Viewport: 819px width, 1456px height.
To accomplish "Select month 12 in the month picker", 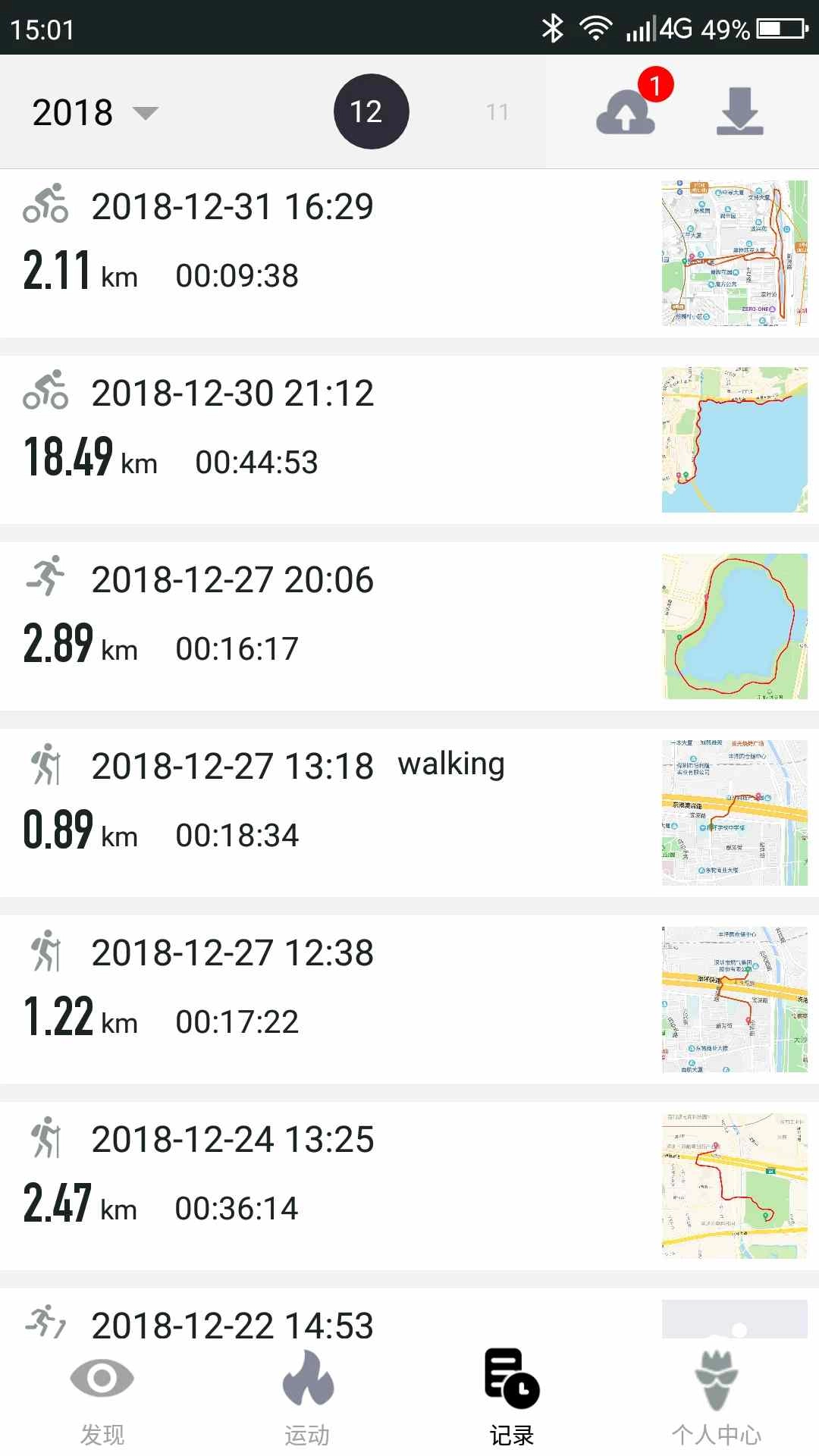I will 371,111.
